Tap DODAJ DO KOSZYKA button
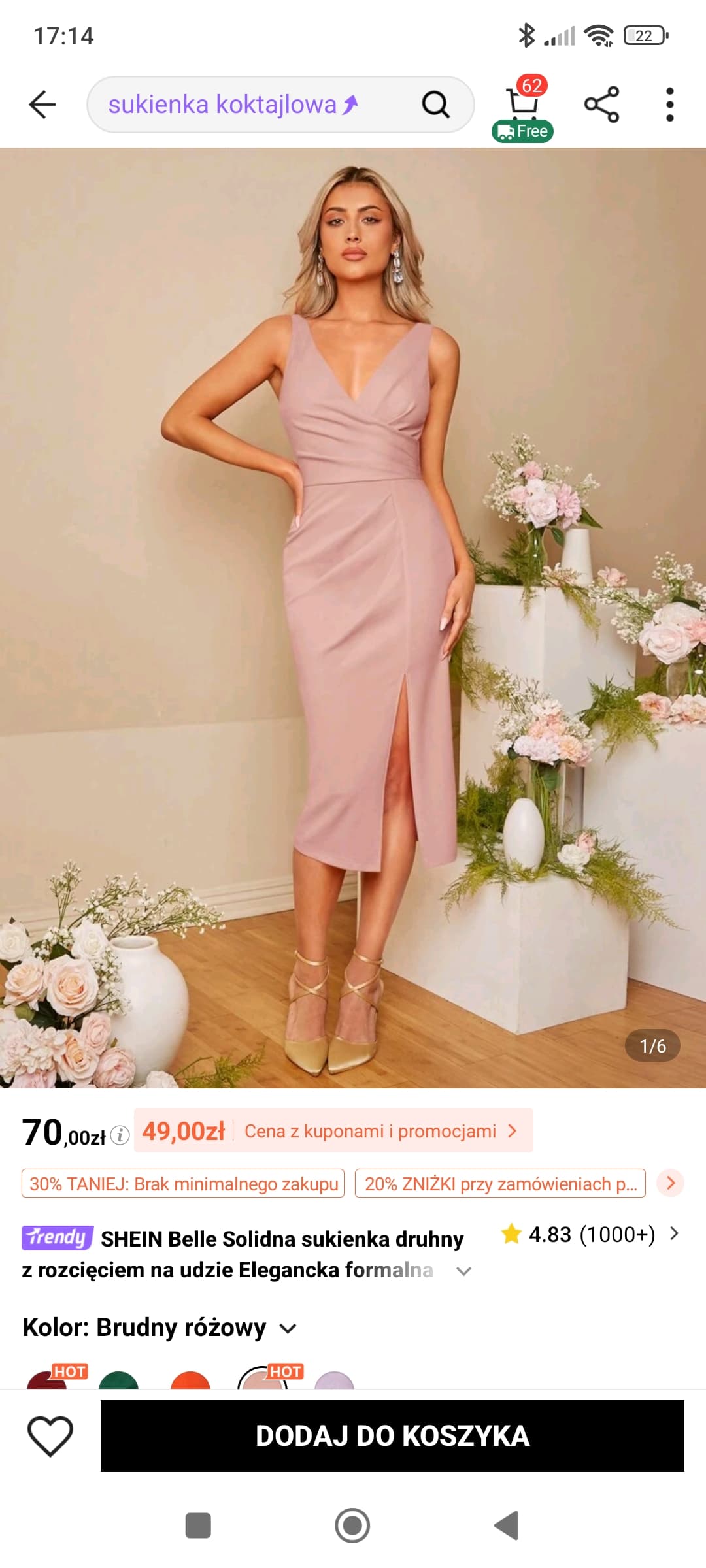706x1568 pixels. [392, 1436]
